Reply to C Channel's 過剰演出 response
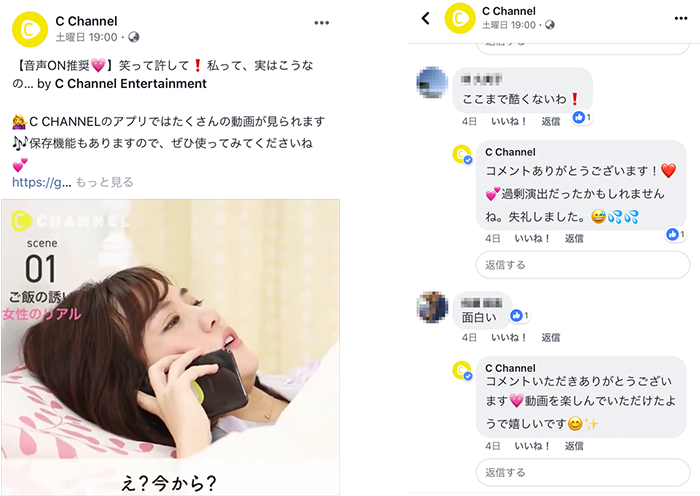 point(574,239)
